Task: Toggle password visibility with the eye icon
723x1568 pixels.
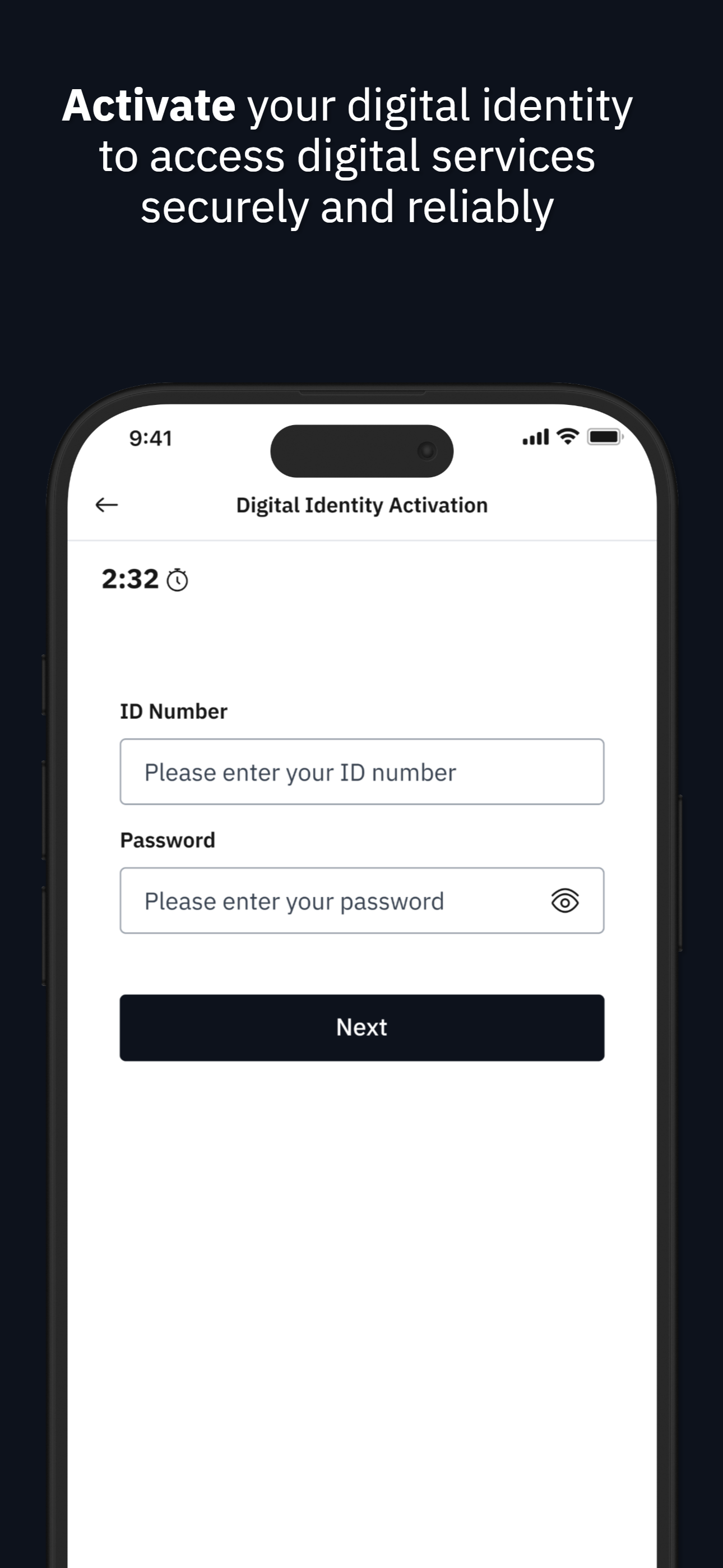Action: pyautogui.click(x=567, y=901)
